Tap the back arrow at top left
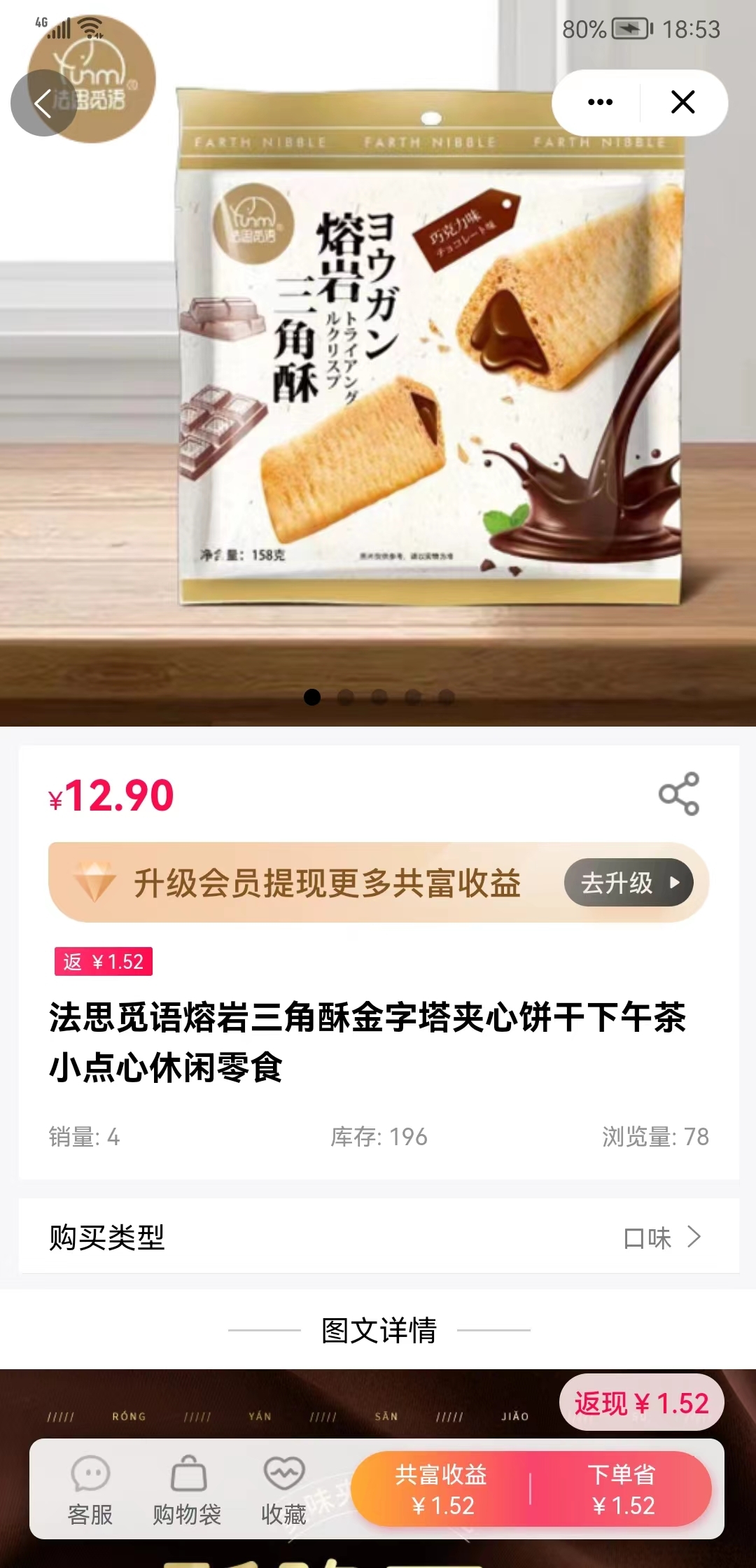The image size is (756, 1568). pyautogui.click(x=43, y=104)
